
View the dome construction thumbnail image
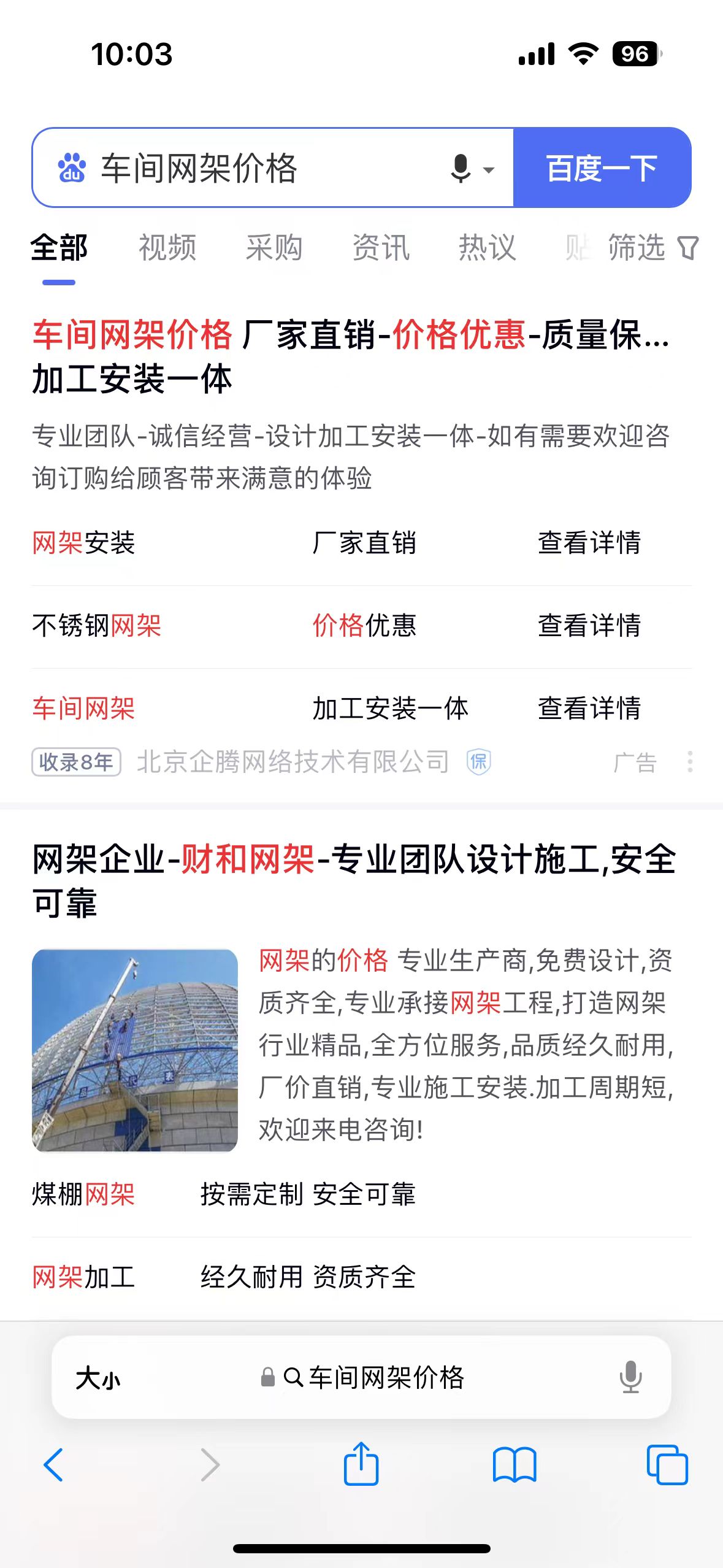(x=135, y=1050)
